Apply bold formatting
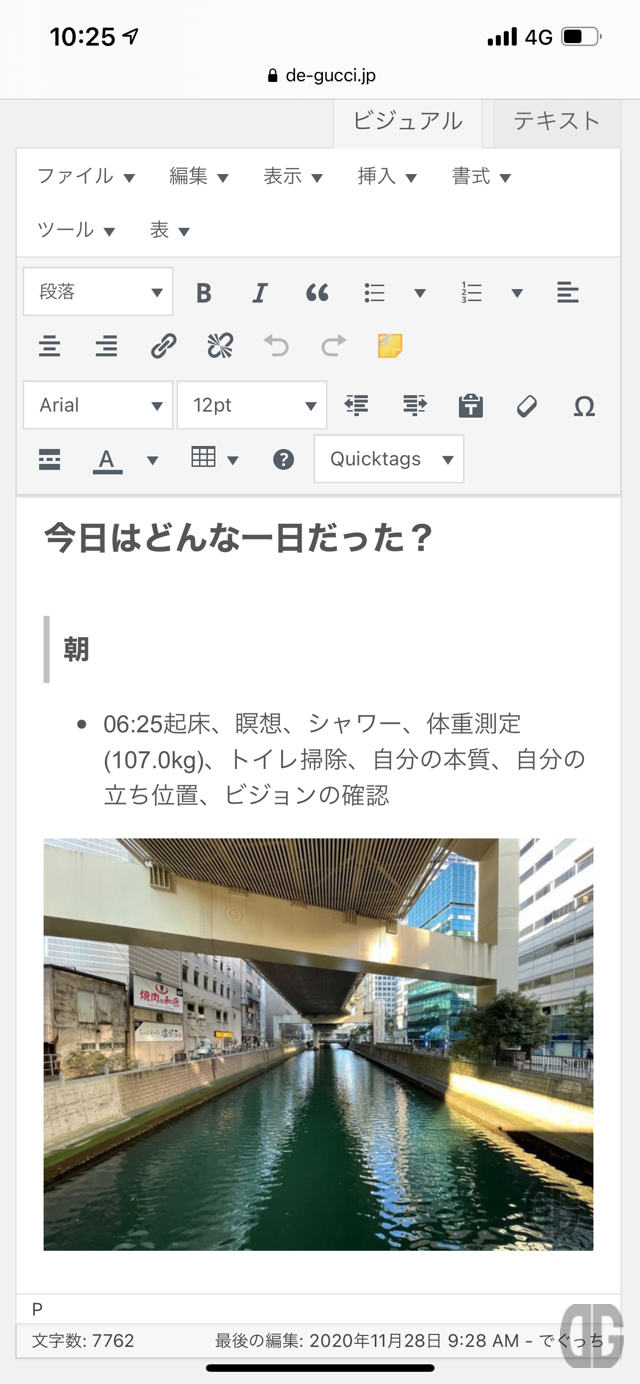 (204, 293)
